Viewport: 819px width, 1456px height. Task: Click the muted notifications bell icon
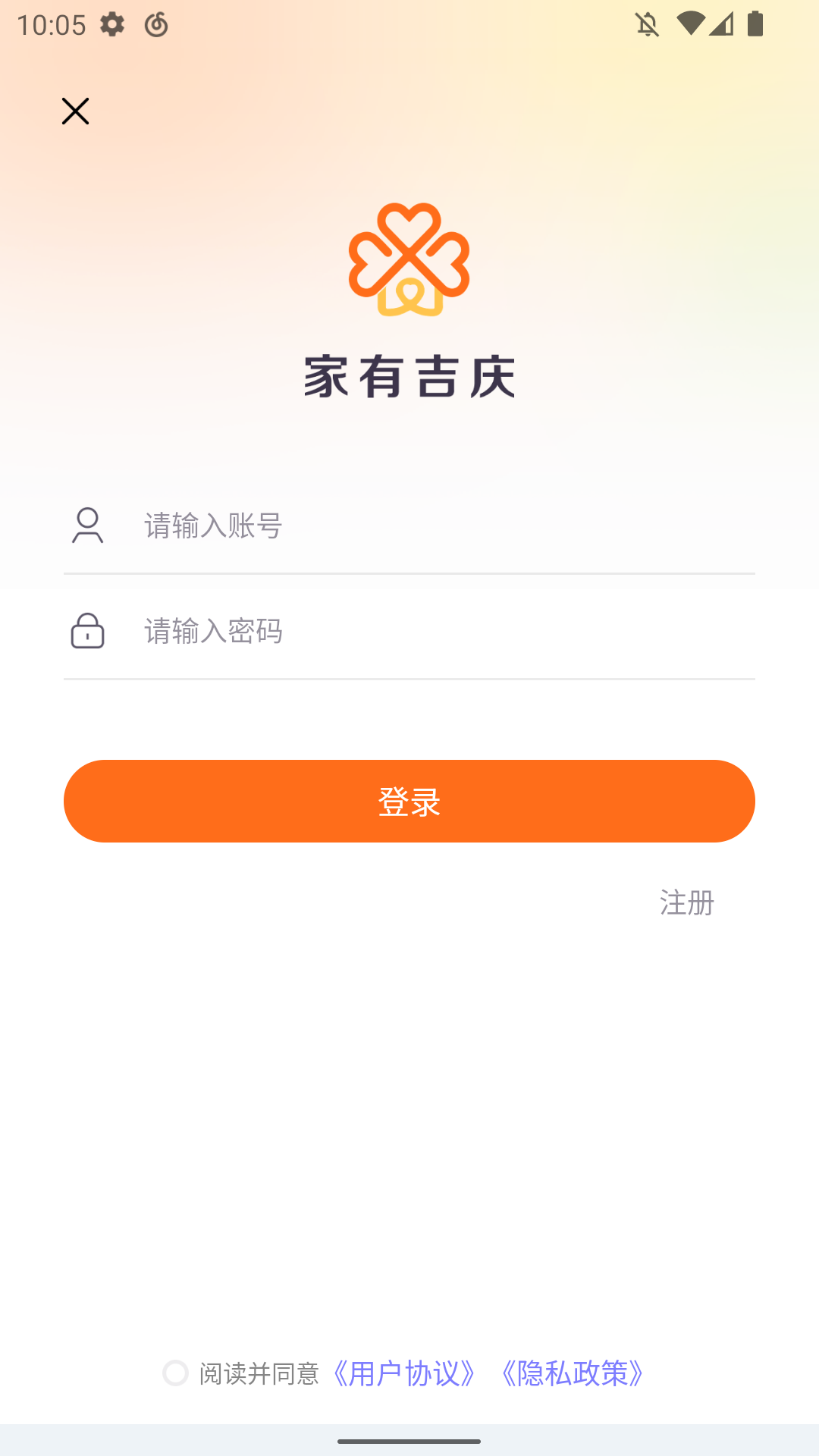647,25
